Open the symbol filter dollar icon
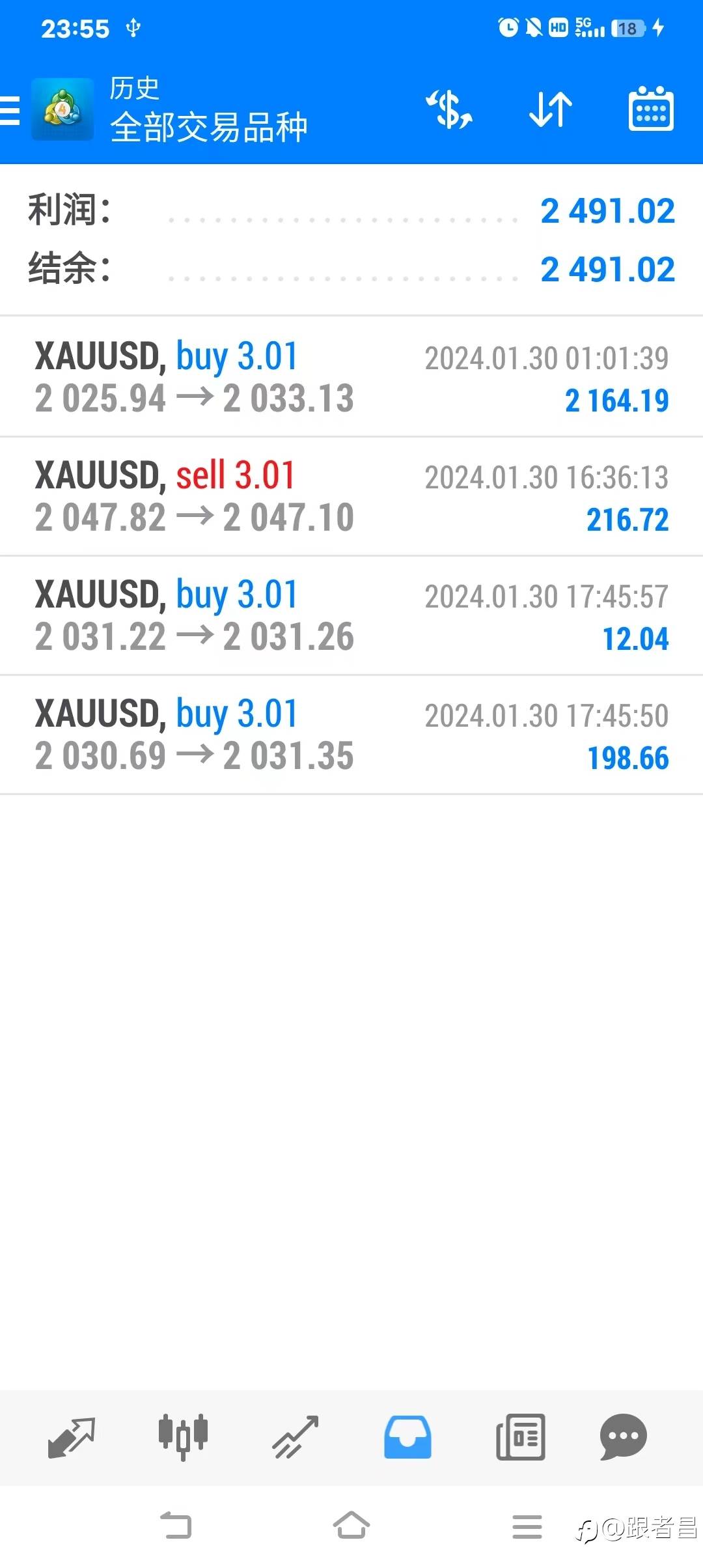703x1568 pixels. (x=449, y=109)
